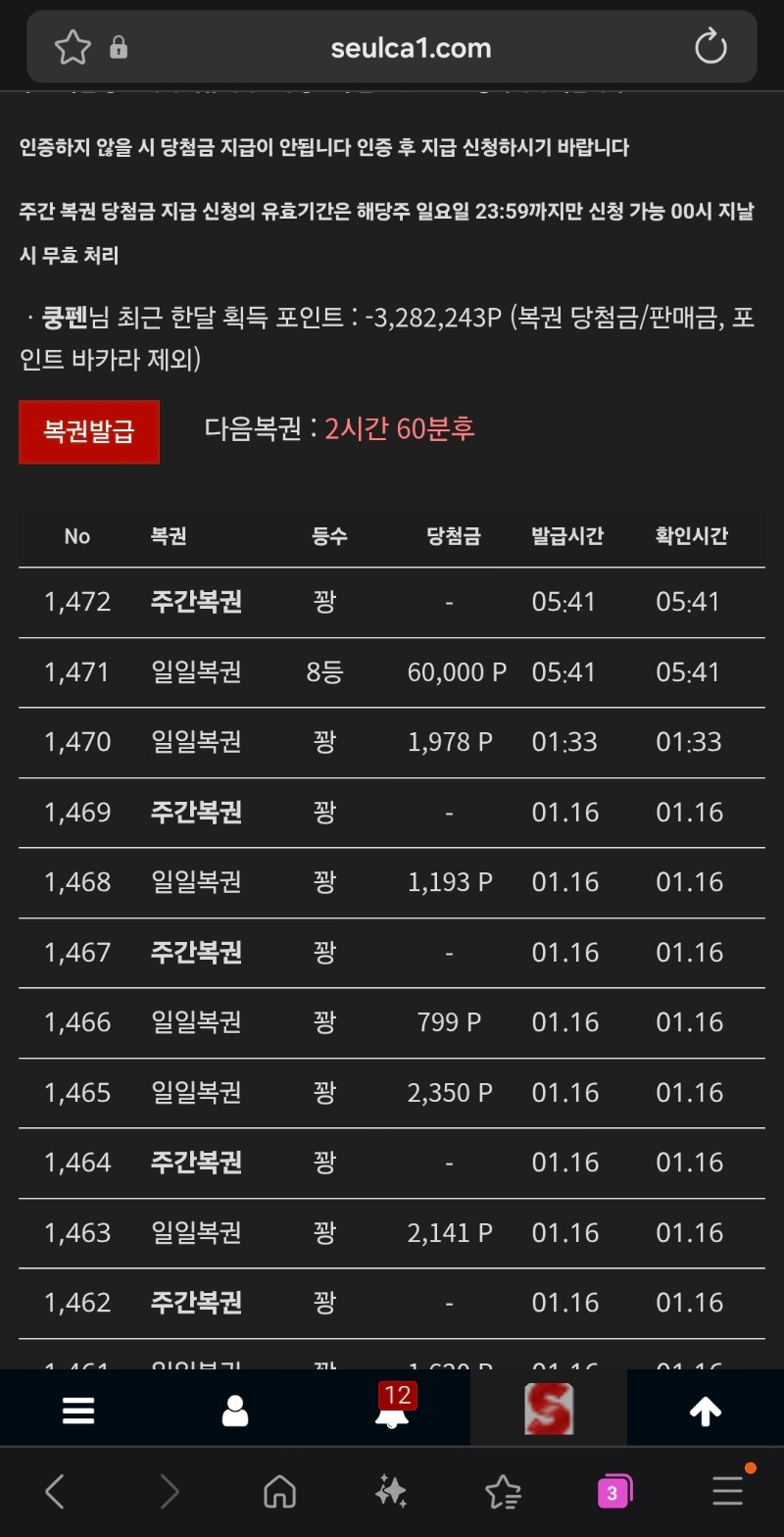The height and width of the screenshot is (1537, 784).
Task: Bookmark this site with the star icon
Action: tap(73, 47)
